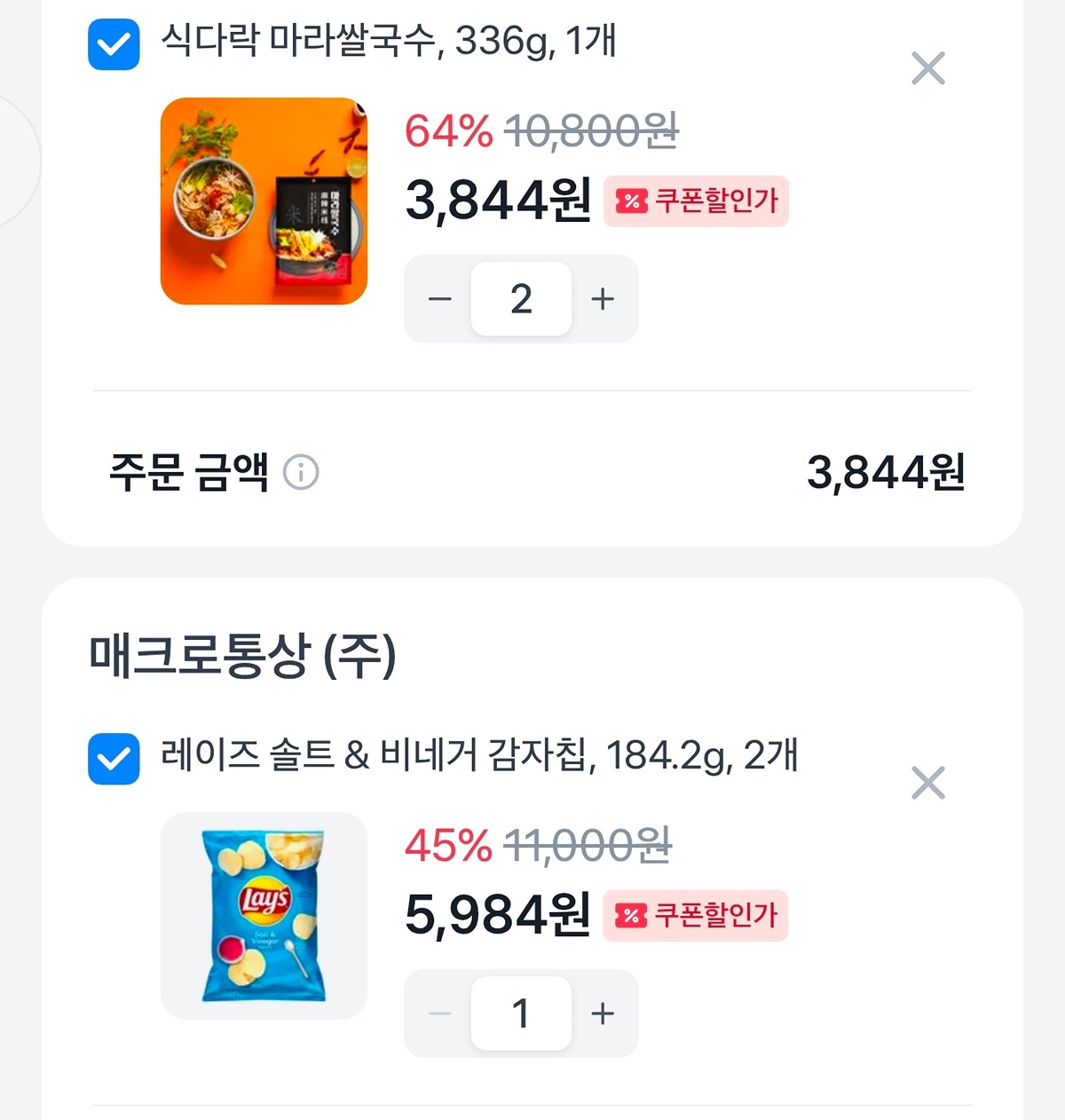Edit the 마라쌀국수 quantity field
The image size is (1065, 1120).
tap(521, 299)
